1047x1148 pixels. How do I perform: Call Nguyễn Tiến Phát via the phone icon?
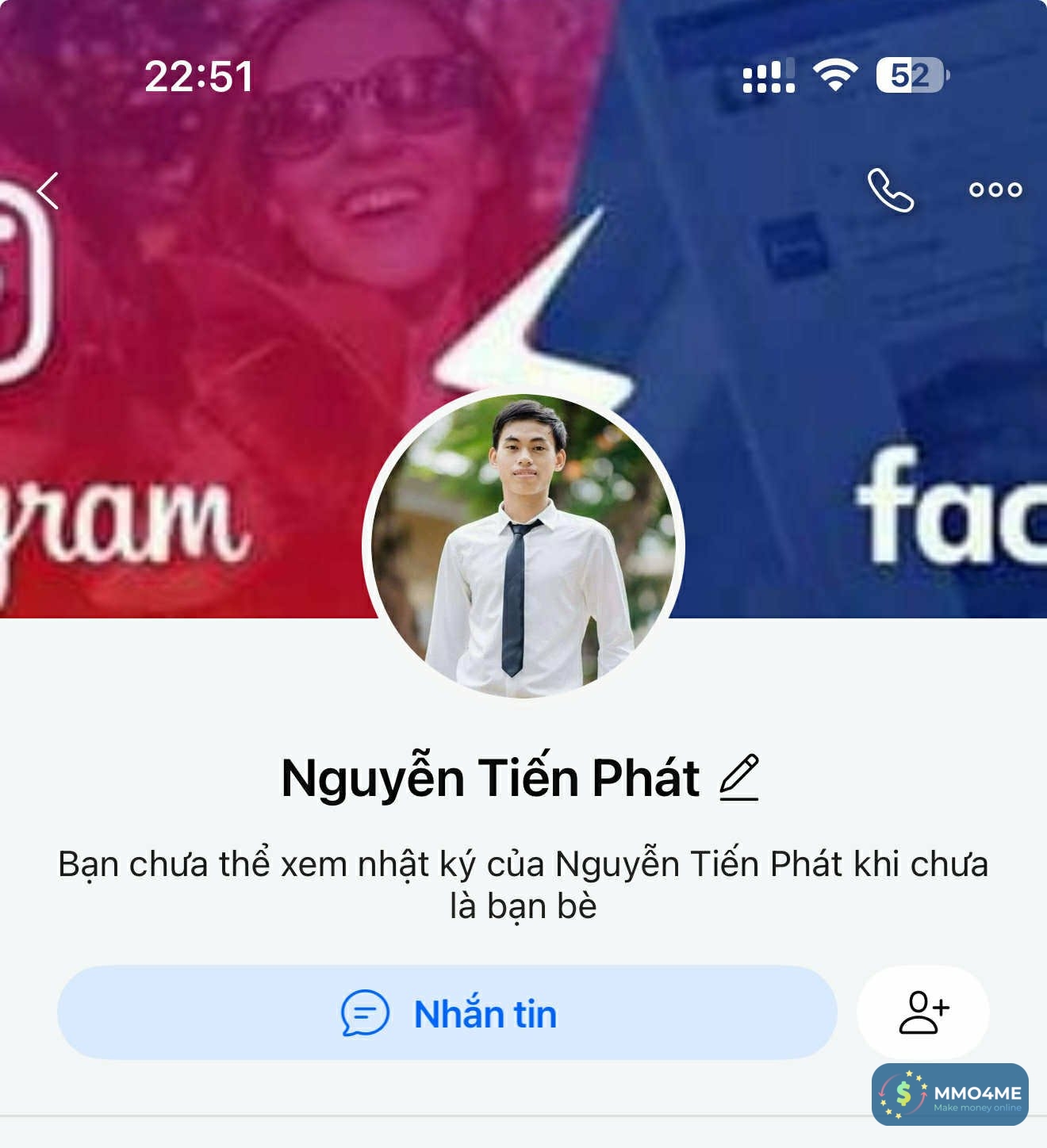[x=890, y=190]
